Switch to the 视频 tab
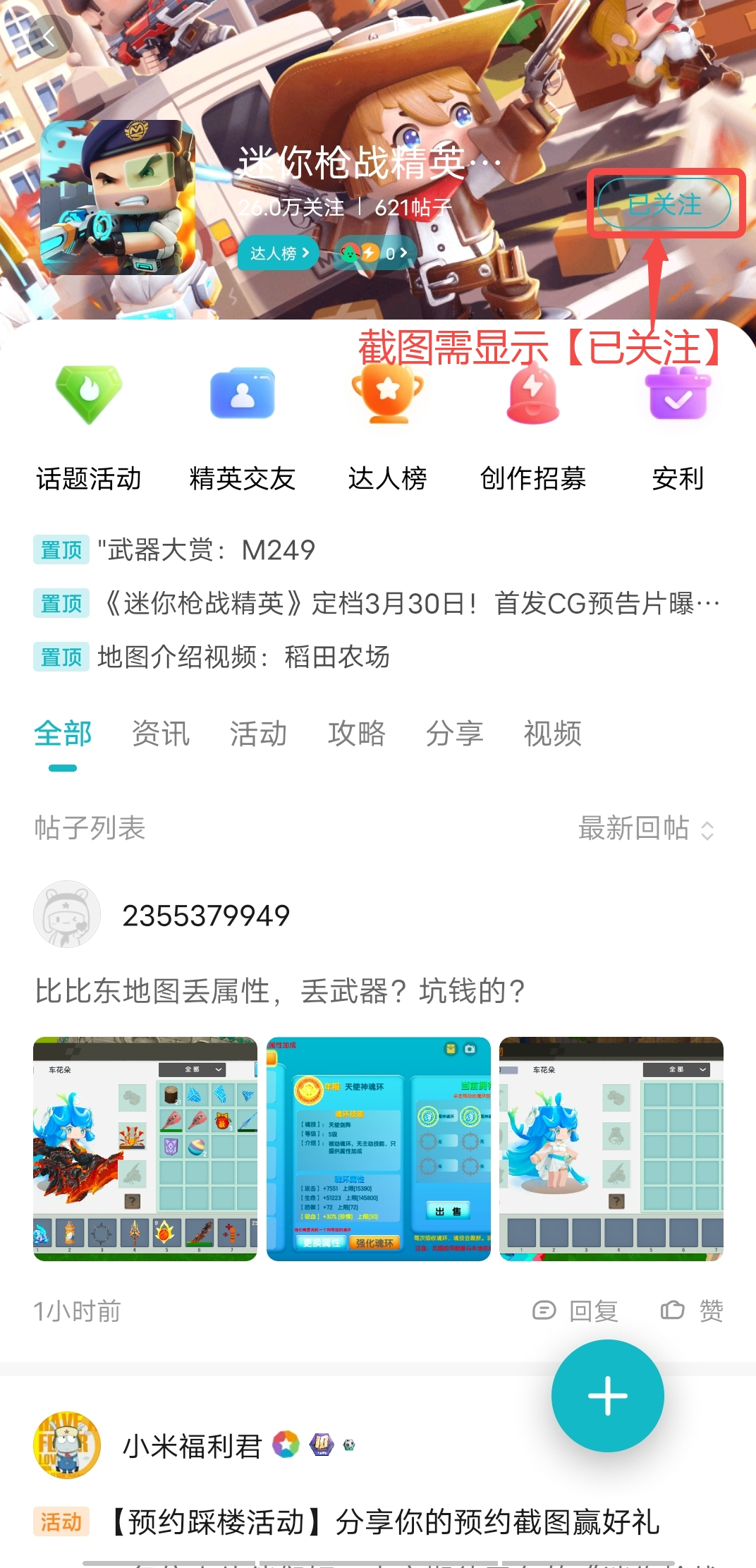 click(552, 734)
